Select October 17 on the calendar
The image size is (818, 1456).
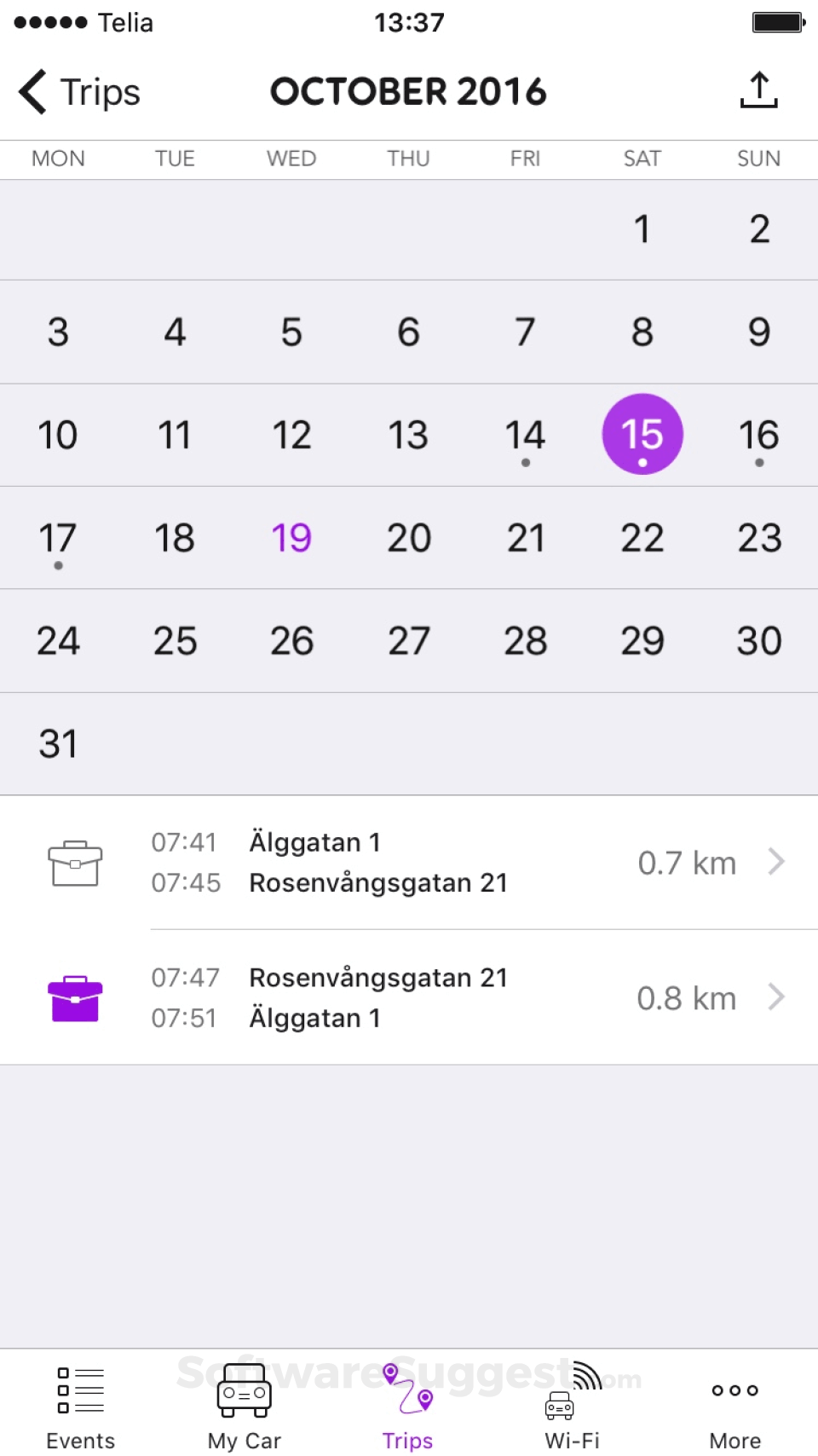[58, 539]
